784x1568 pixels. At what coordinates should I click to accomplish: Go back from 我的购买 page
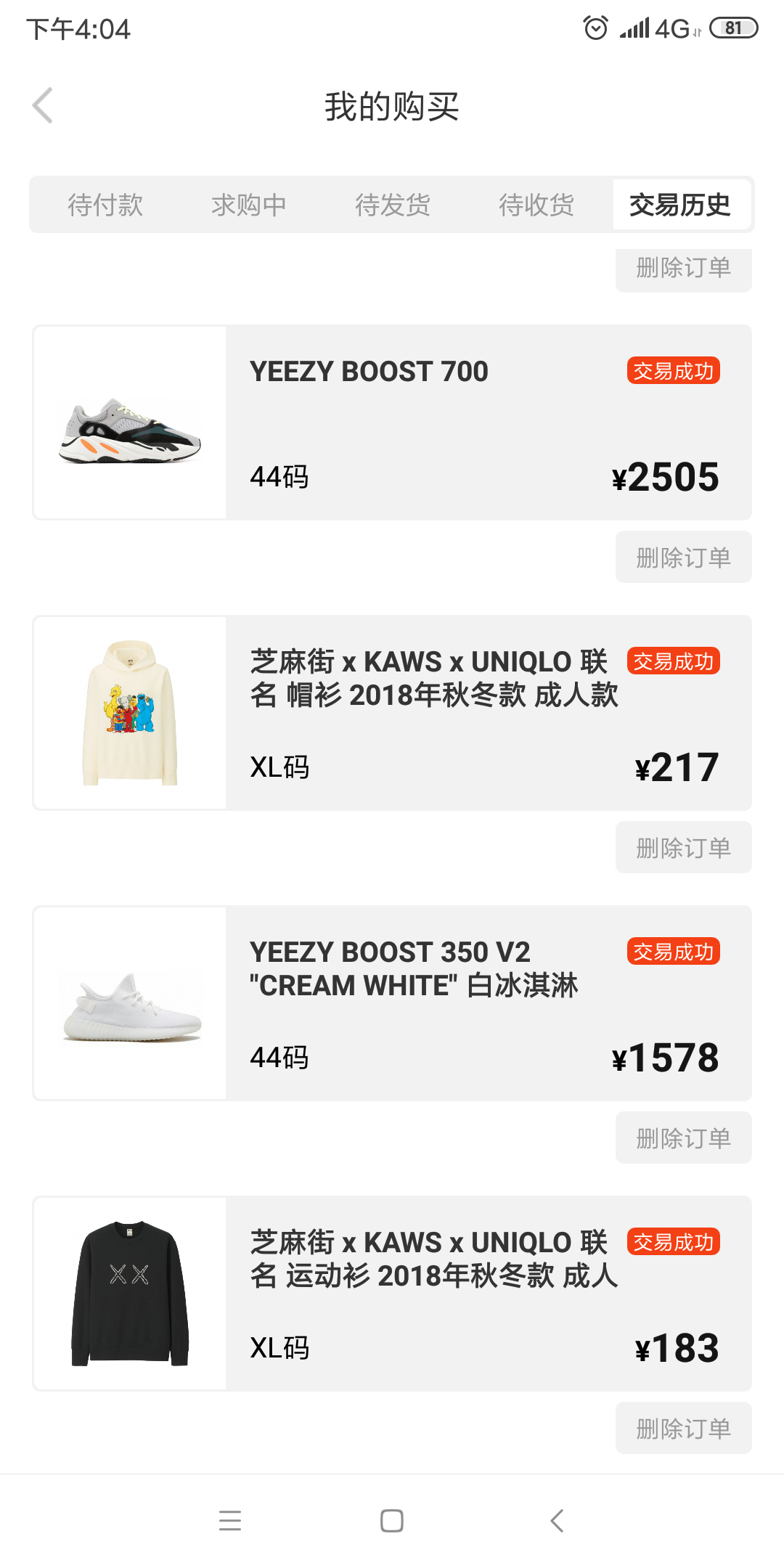coord(43,106)
